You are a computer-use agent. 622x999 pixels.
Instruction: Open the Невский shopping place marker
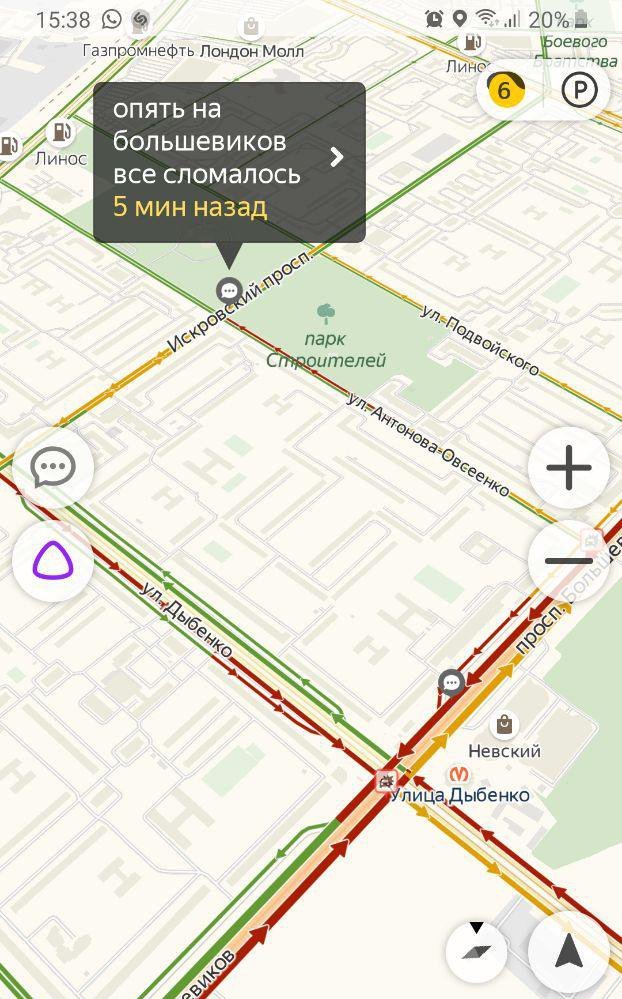coord(505,724)
